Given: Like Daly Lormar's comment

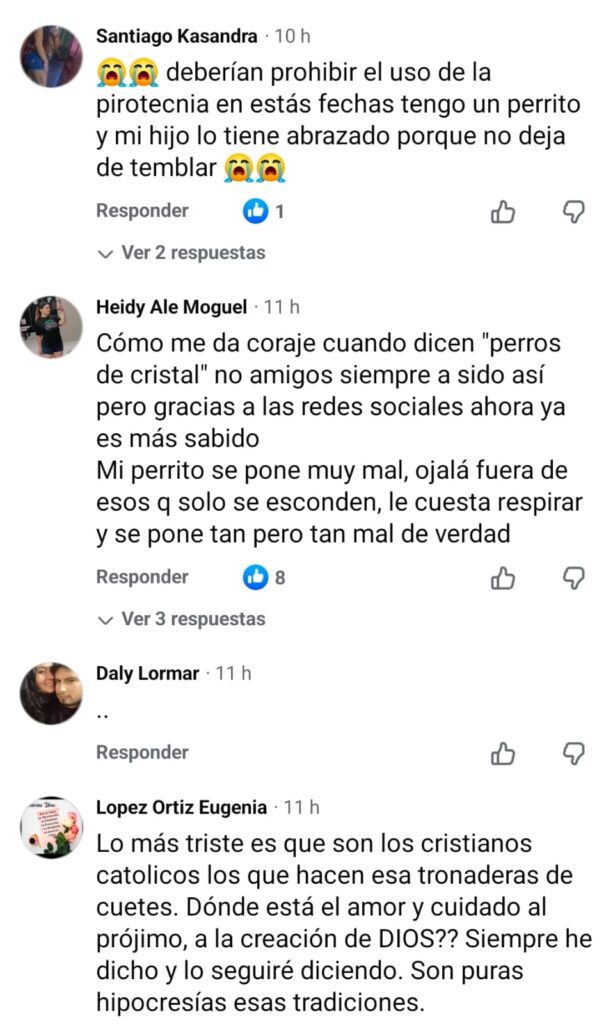Looking at the screenshot, I should (x=503, y=753).
